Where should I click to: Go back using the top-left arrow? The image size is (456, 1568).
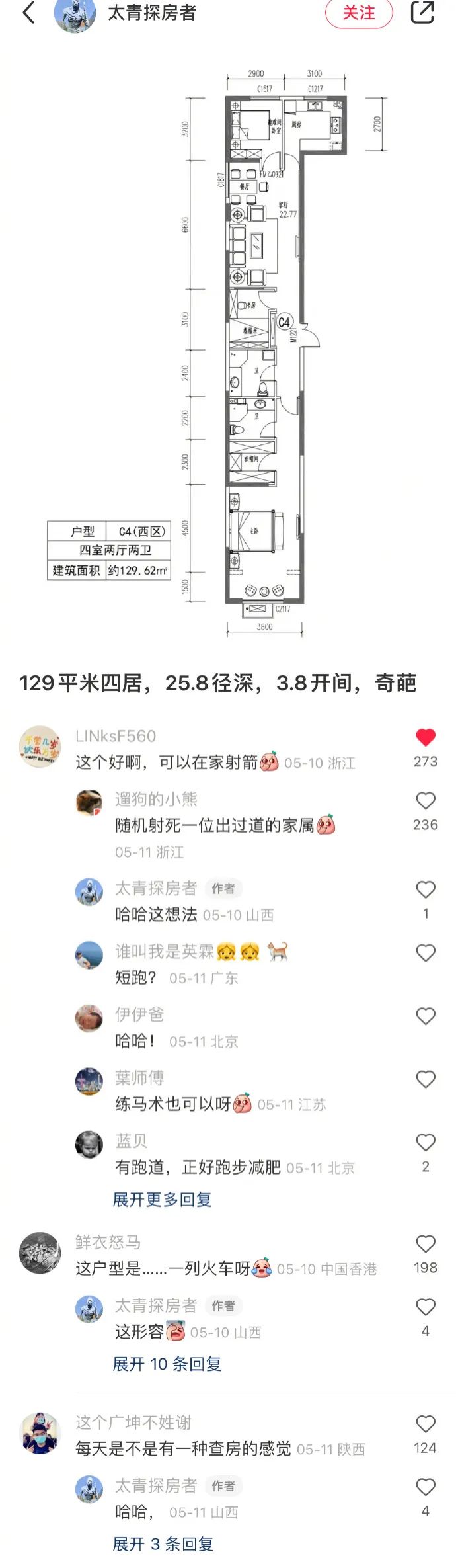[29, 12]
